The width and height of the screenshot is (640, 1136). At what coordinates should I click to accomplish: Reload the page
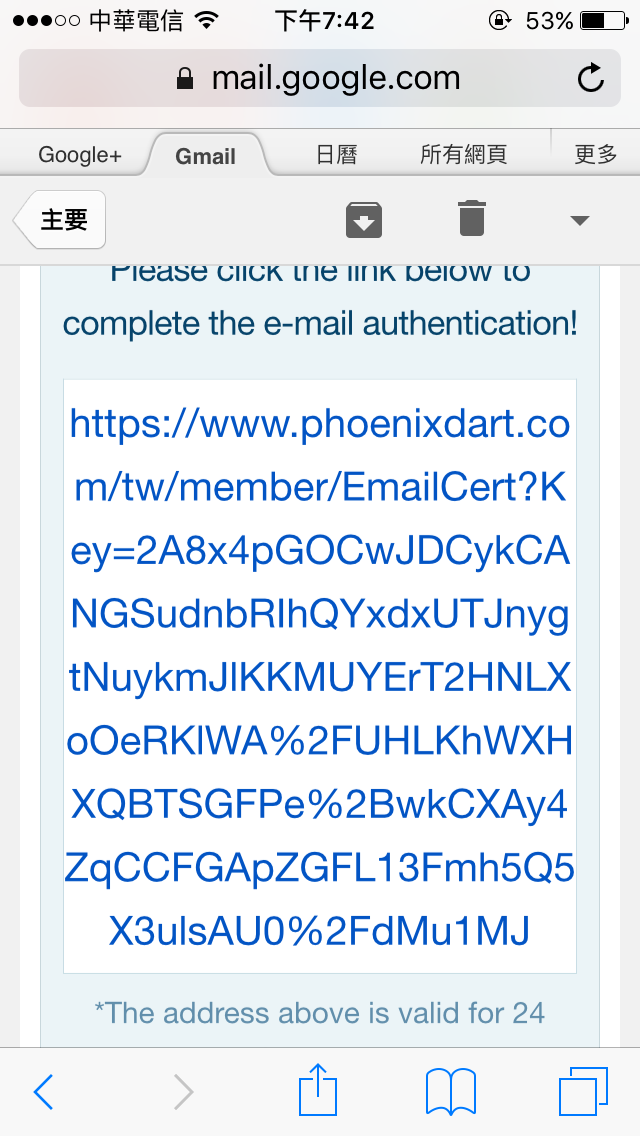click(x=591, y=78)
